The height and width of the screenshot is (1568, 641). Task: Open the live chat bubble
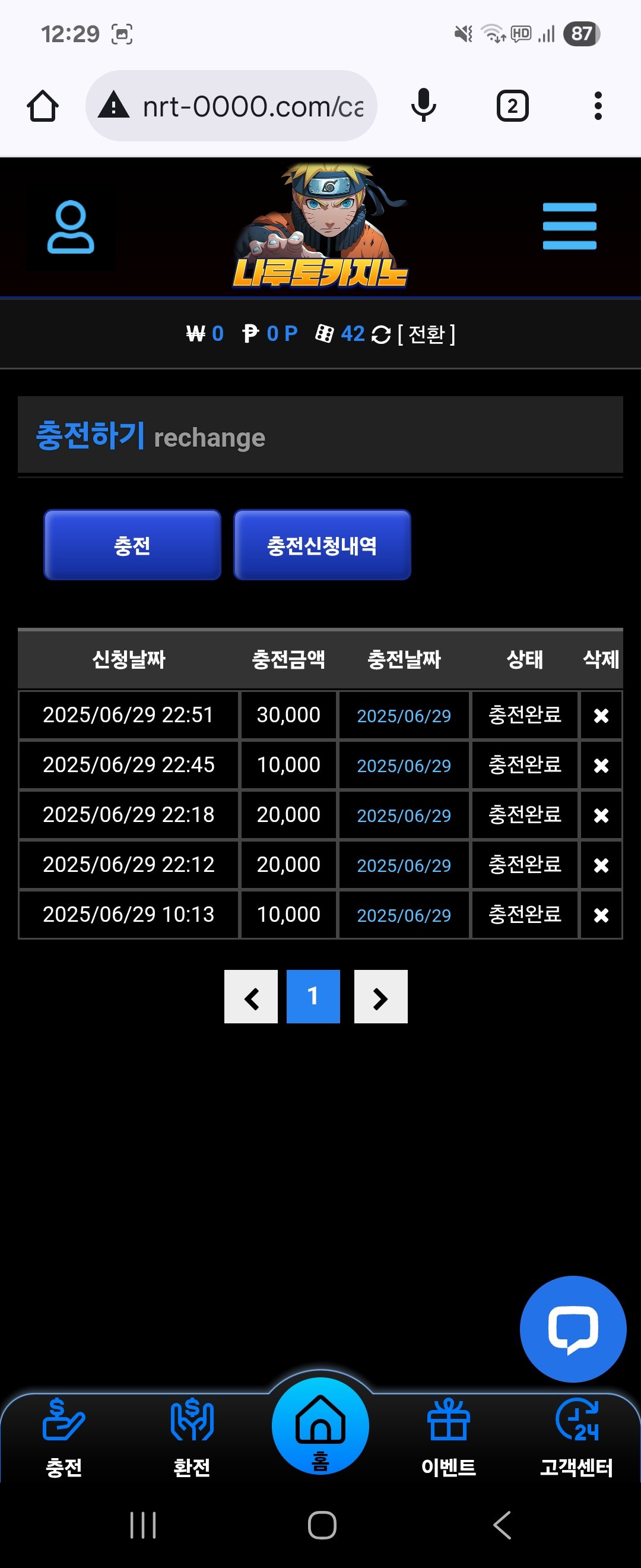point(572,1328)
